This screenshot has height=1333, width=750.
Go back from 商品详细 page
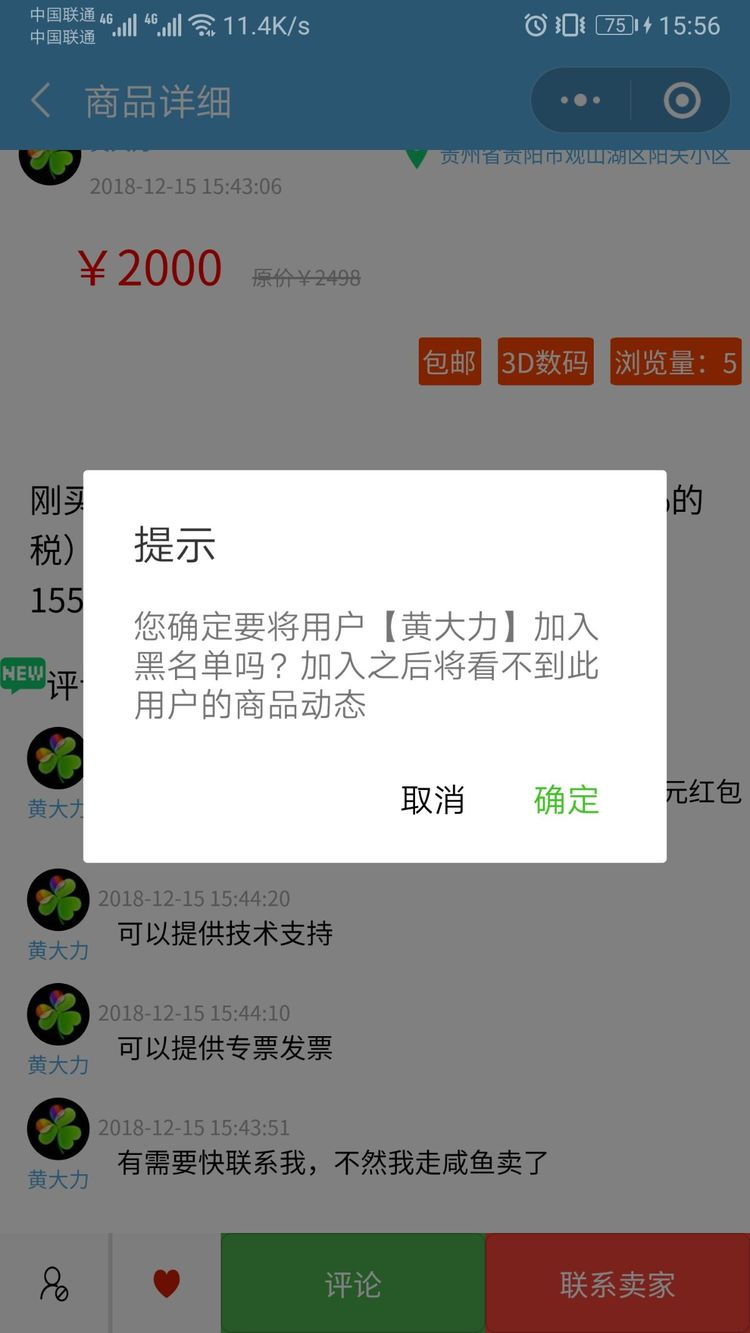[41, 101]
